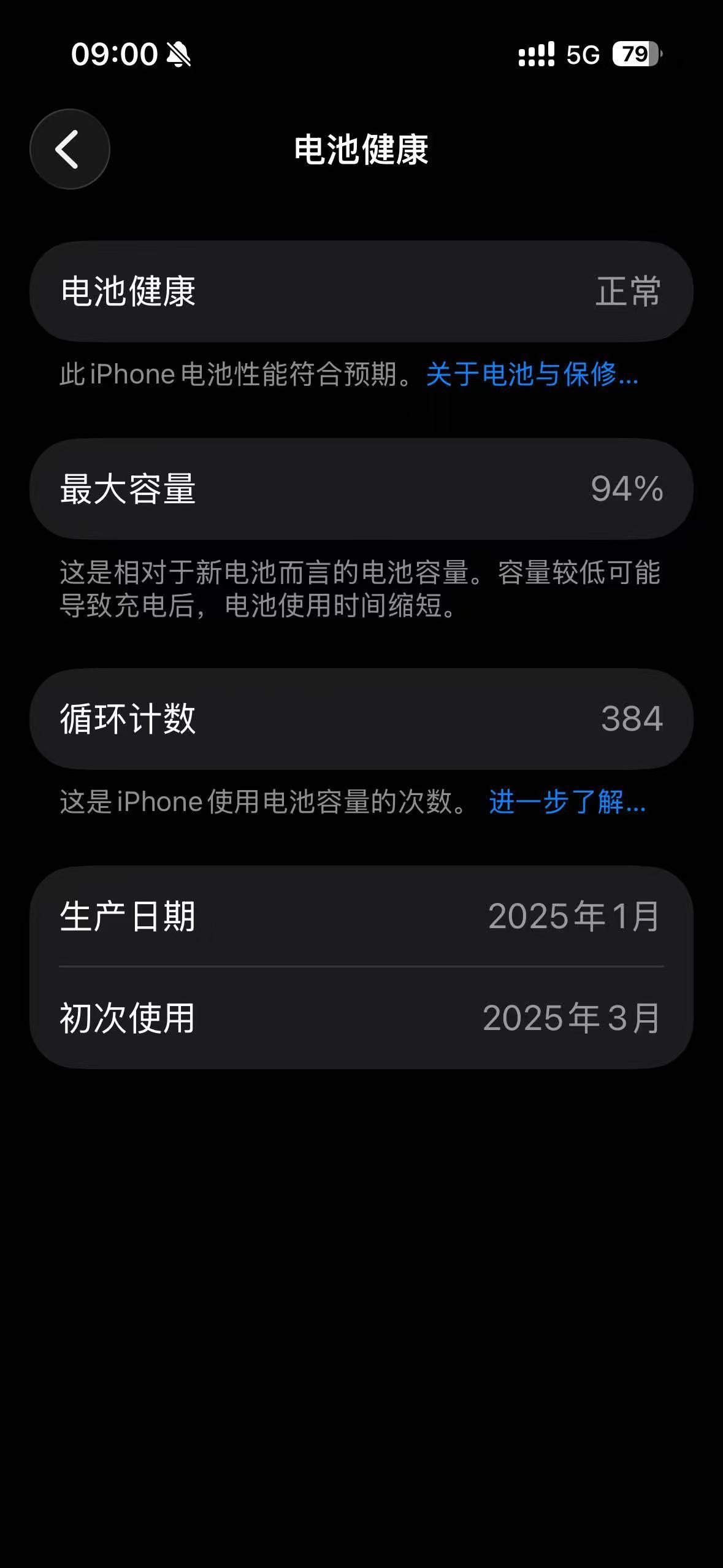Viewport: 723px width, 1568px height.
Task: Tap the 最大容量 row showing 94%
Action: [362, 489]
